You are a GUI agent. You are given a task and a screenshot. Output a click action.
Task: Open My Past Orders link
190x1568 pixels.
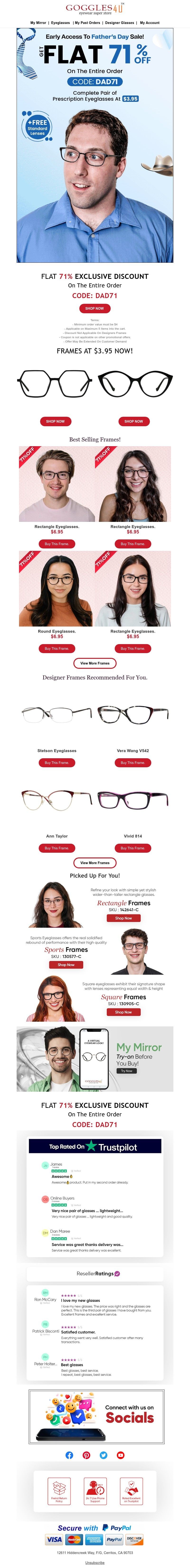pos(87,23)
